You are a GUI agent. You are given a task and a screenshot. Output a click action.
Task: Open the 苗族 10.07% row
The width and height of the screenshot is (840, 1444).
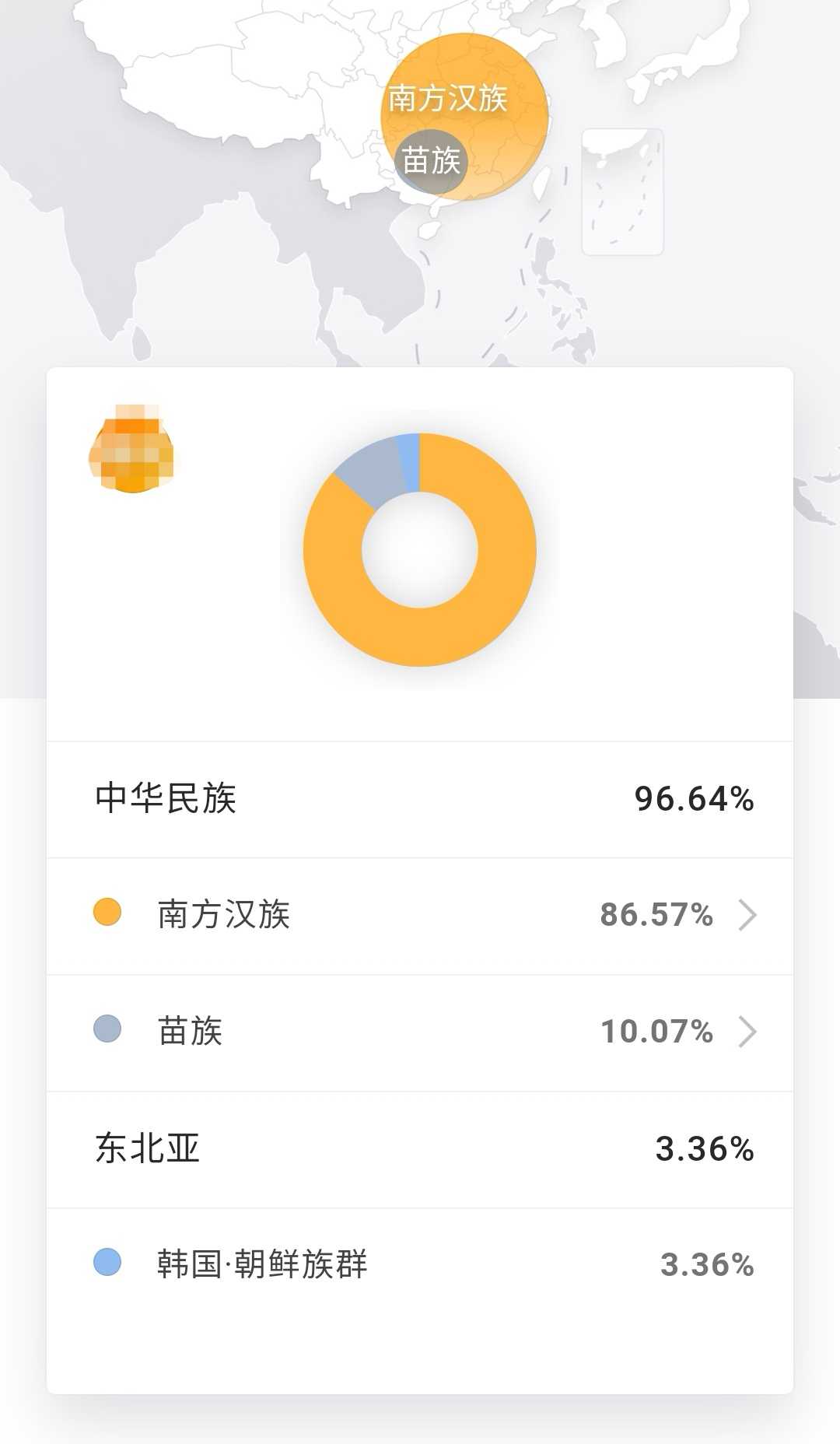pyautogui.click(x=420, y=1032)
